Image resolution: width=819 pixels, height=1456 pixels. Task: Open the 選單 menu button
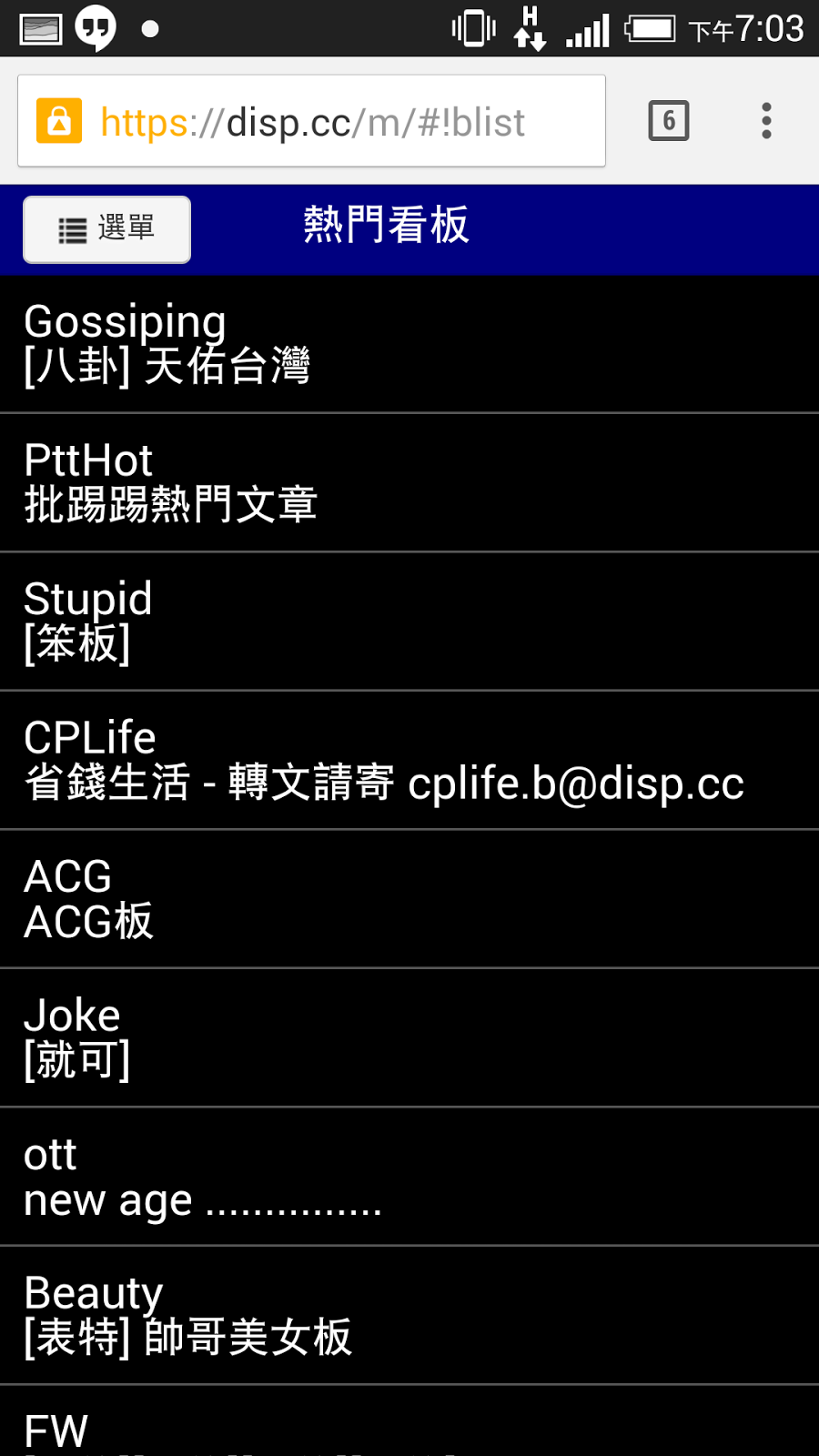click(x=106, y=229)
